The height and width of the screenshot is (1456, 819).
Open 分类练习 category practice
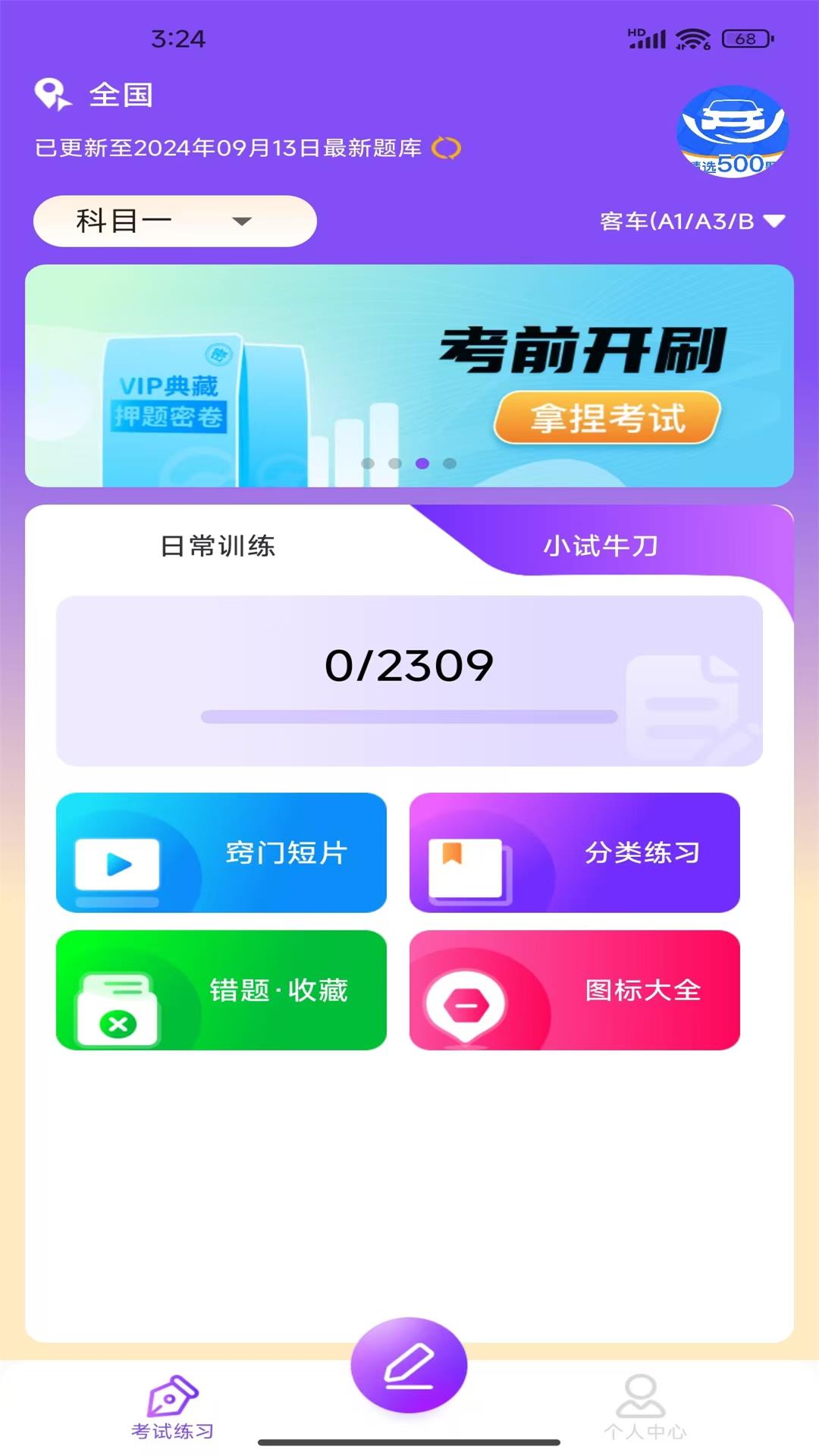574,852
